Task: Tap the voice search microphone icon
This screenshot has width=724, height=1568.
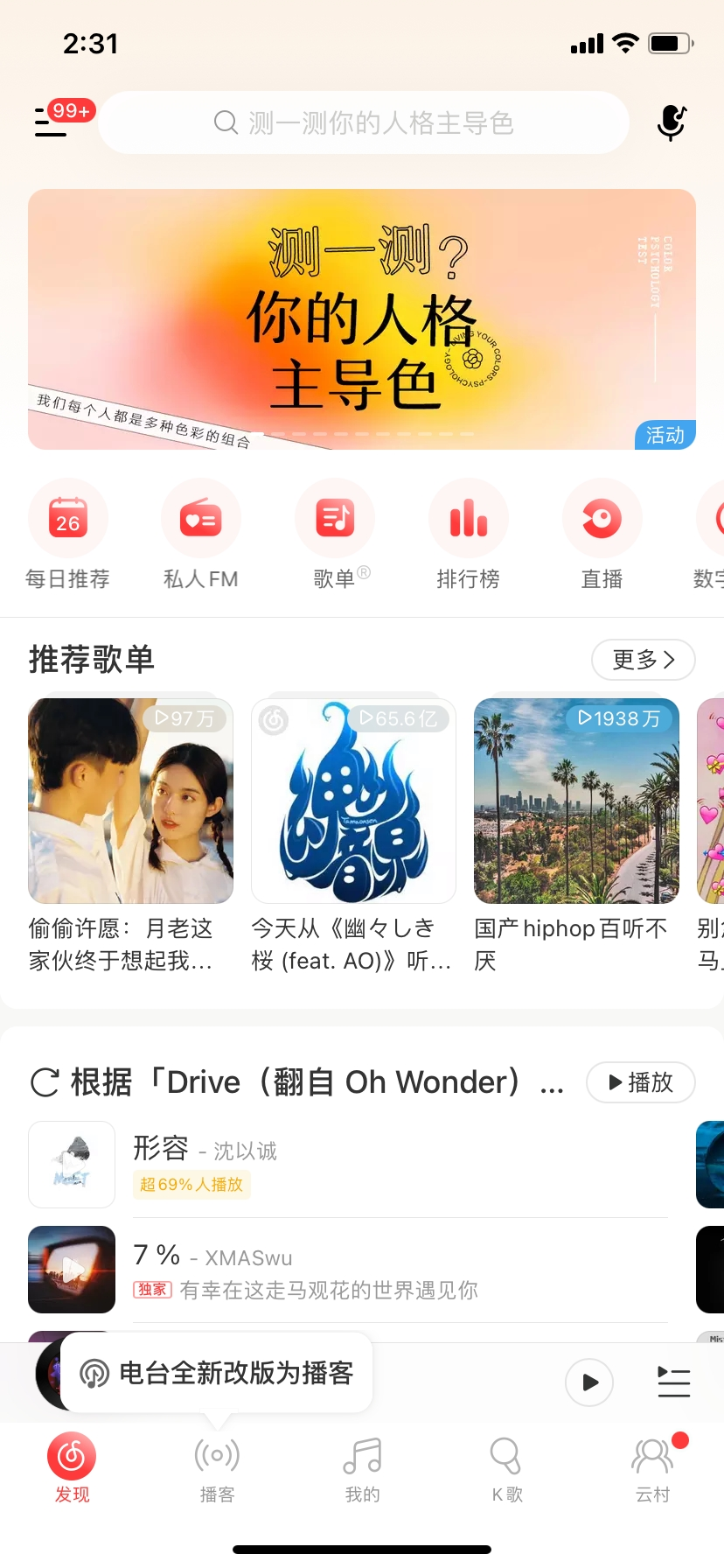Action: 671,122
